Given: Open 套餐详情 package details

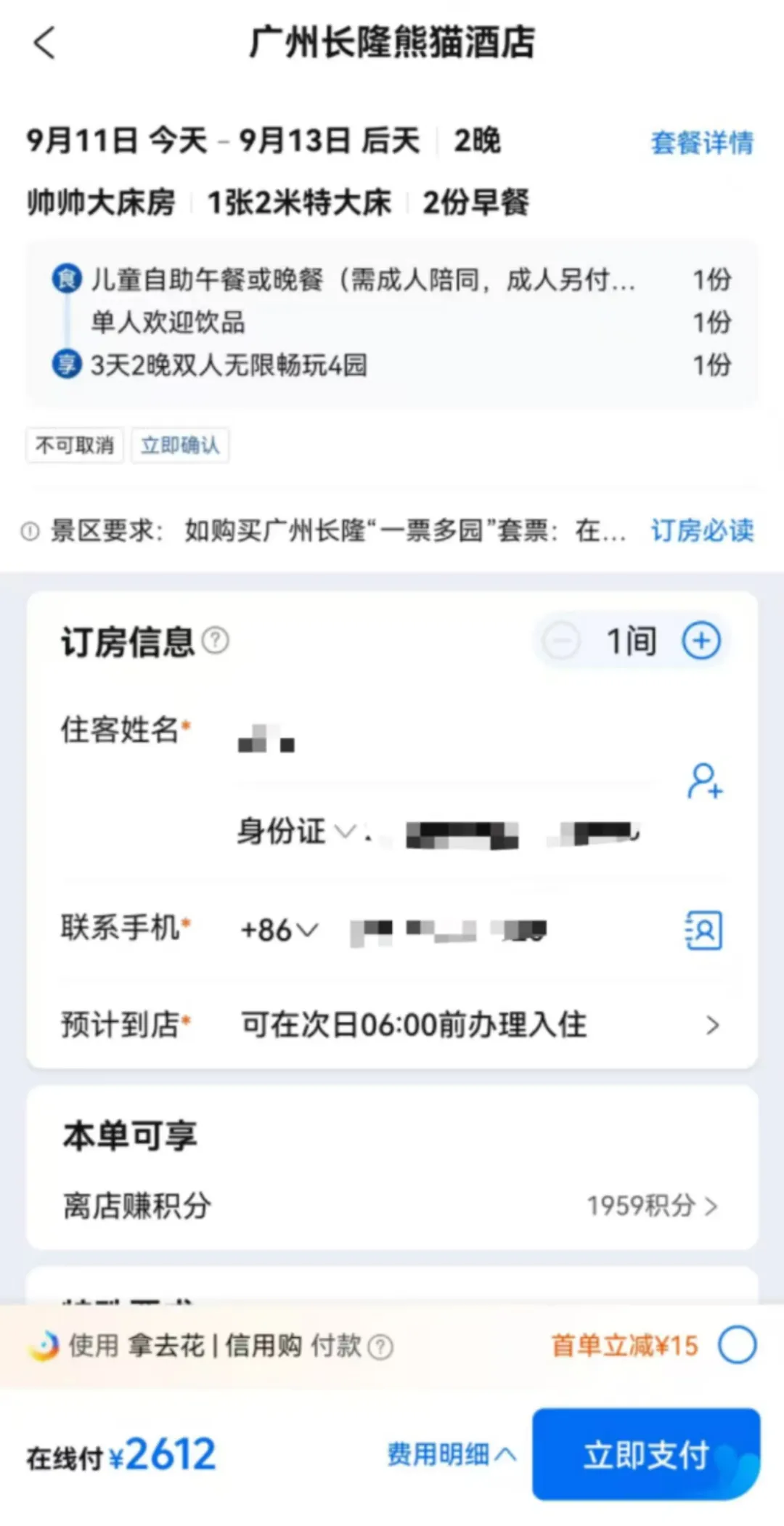Looking at the screenshot, I should tap(701, 142).
